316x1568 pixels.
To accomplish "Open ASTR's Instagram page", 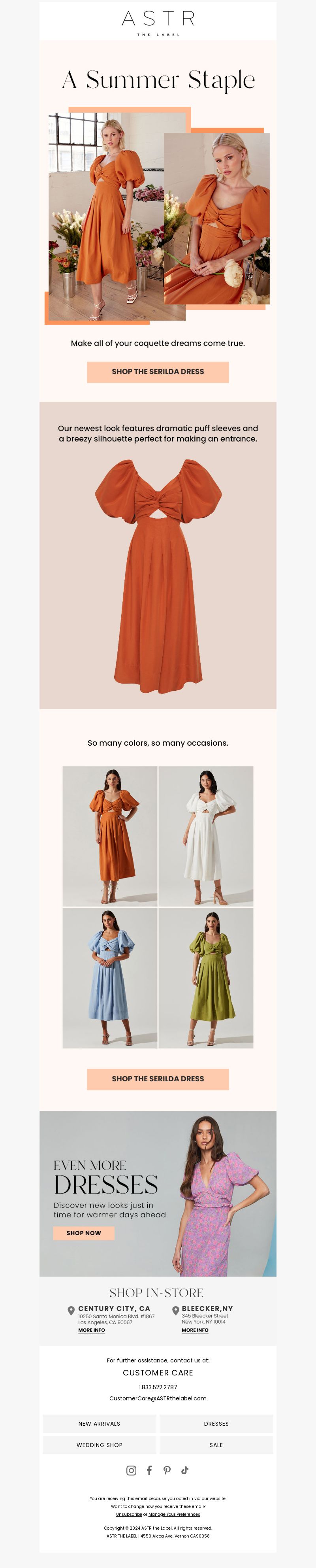I will pyautogui.click(x=131, y=1470).
